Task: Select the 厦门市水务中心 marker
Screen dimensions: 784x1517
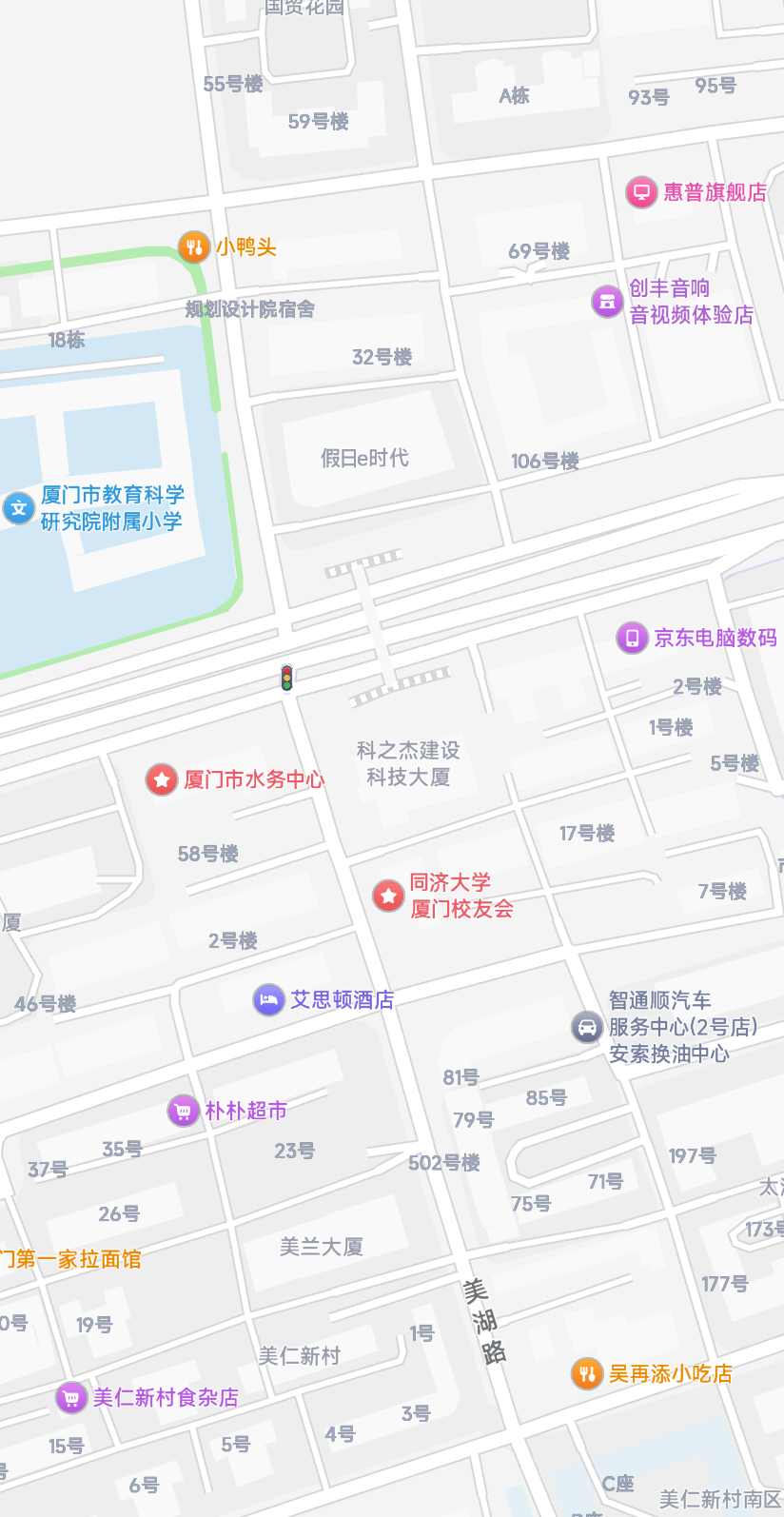Action: (x=162, y=779)
